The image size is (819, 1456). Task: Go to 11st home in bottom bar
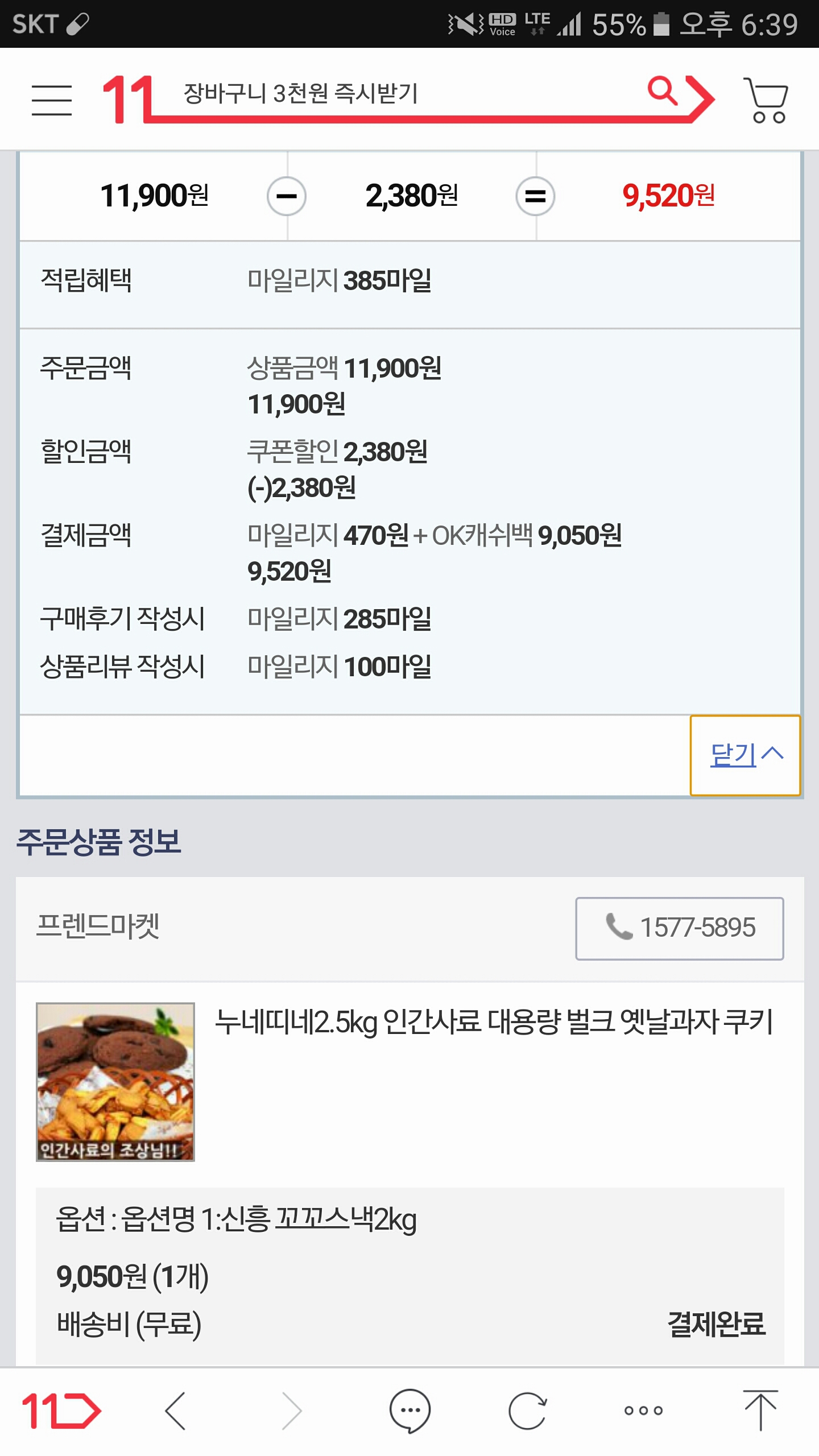point(61,1411)
